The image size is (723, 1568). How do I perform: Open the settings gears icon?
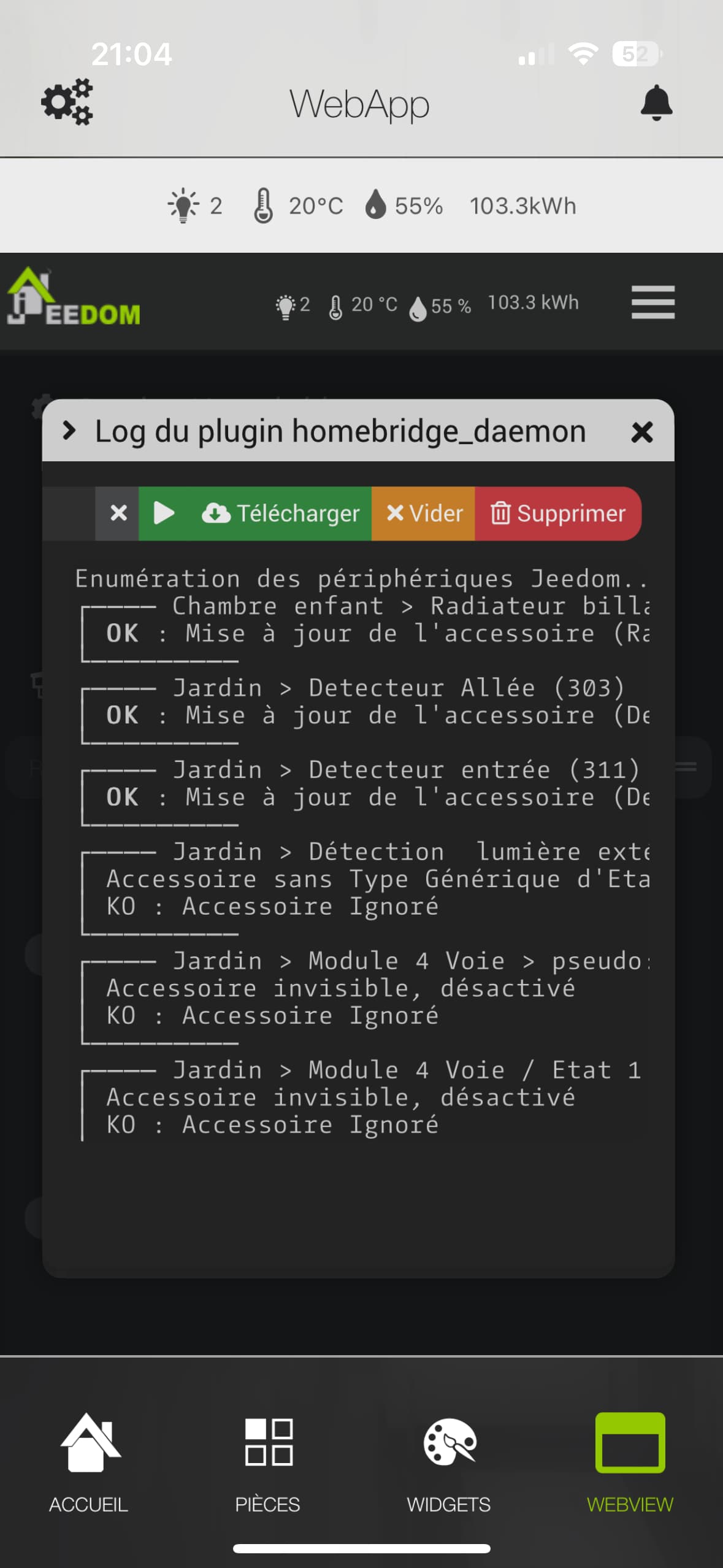(67, 102)
